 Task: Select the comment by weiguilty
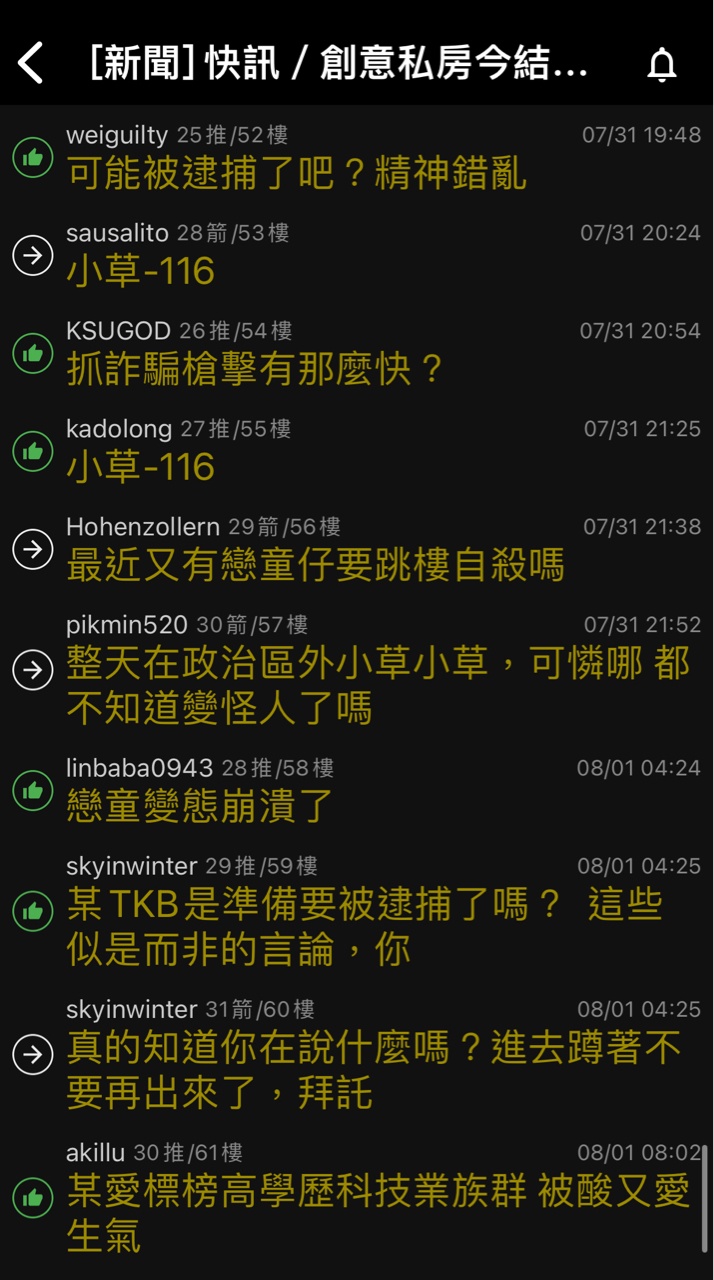point(357,159)
